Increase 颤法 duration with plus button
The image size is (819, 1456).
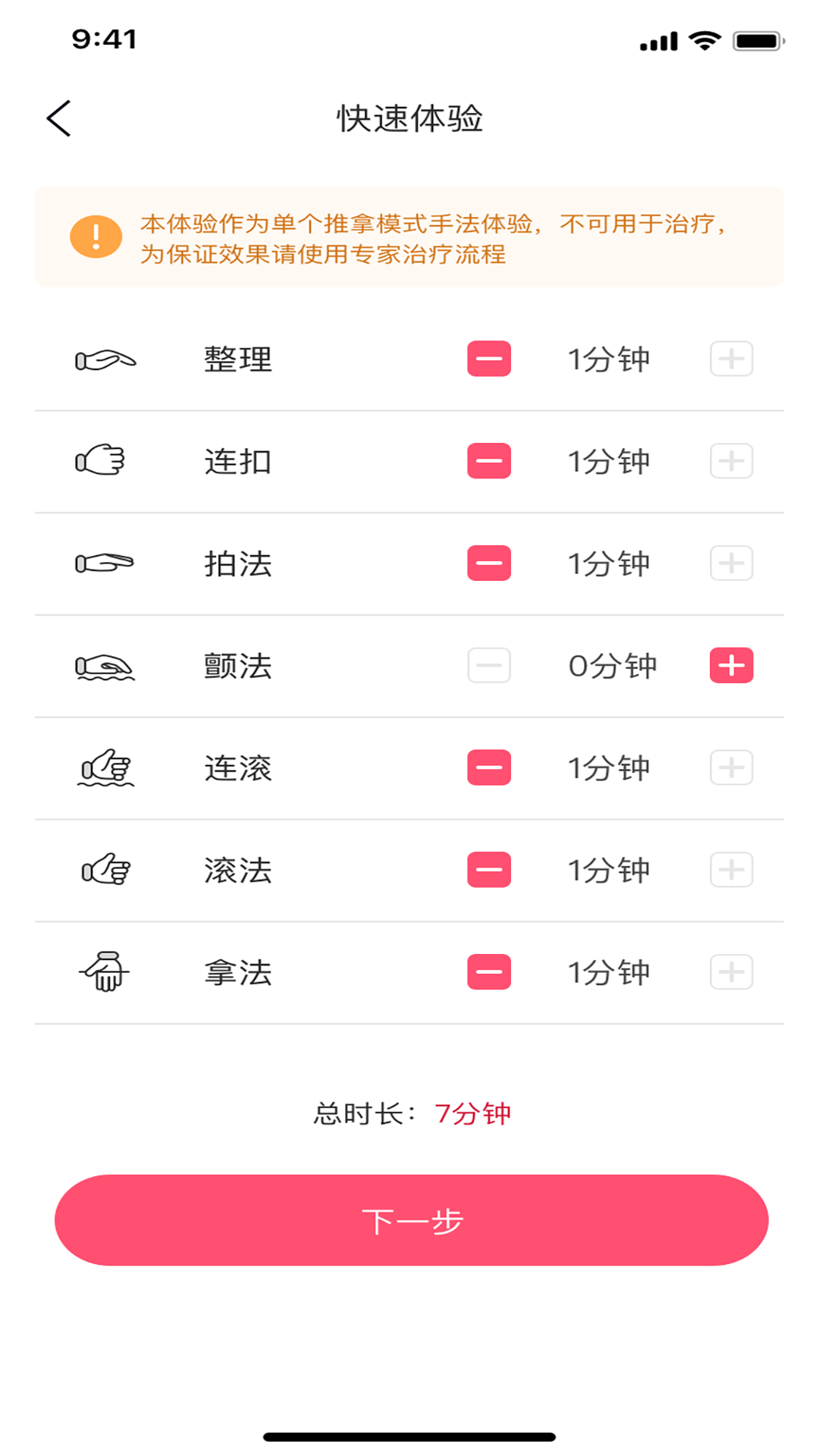coord(730,666)
